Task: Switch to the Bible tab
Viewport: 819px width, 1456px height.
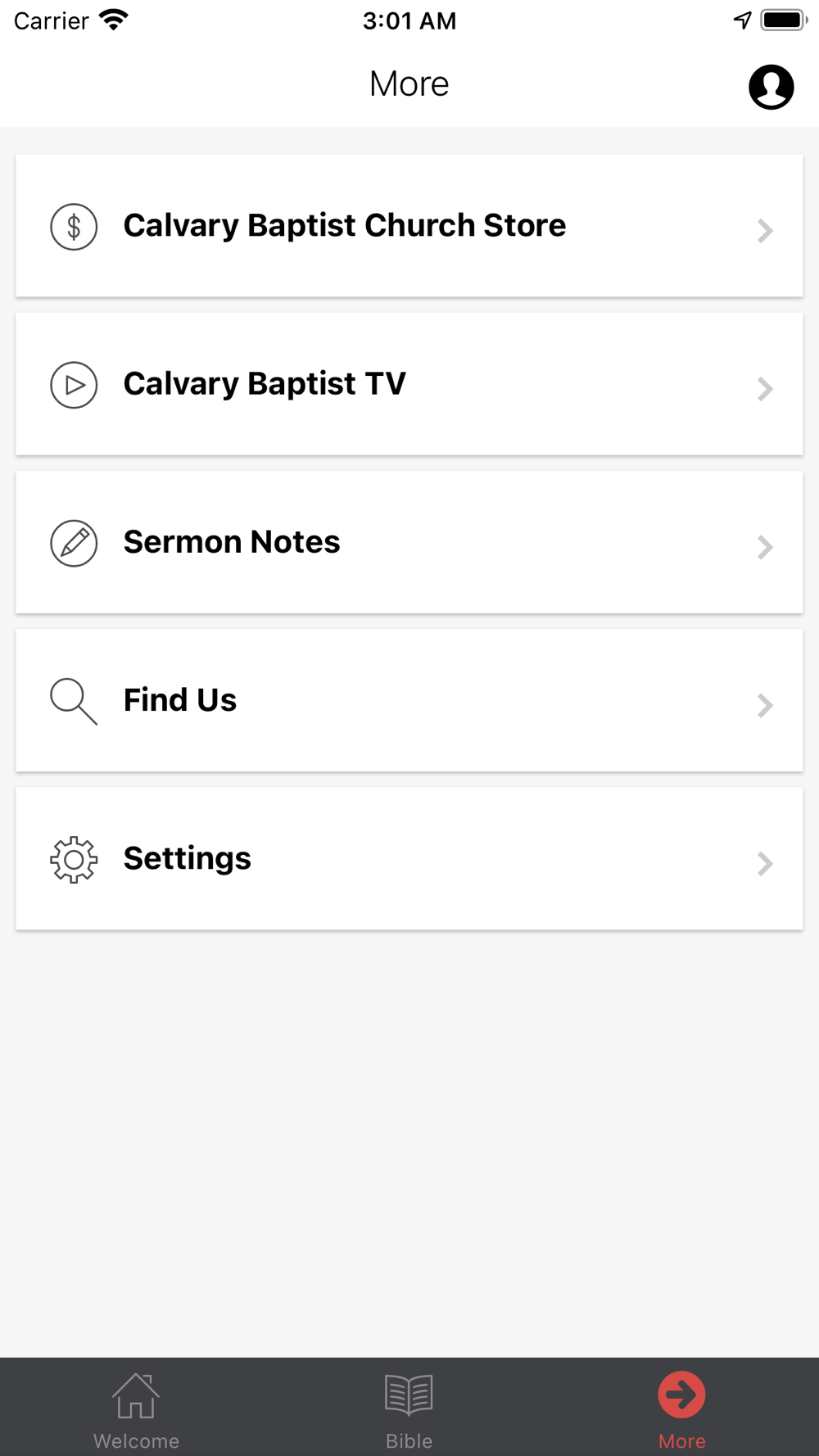Action: pyautogui.click(x=409, y=1409)
